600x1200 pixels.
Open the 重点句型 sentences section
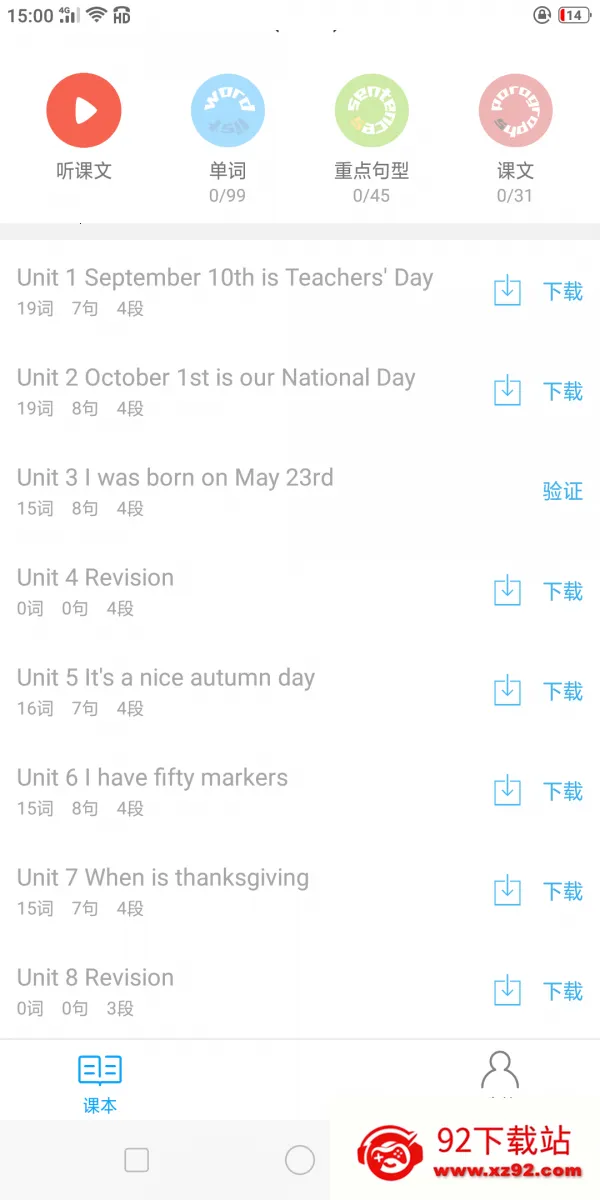click(x=372, y=110)
